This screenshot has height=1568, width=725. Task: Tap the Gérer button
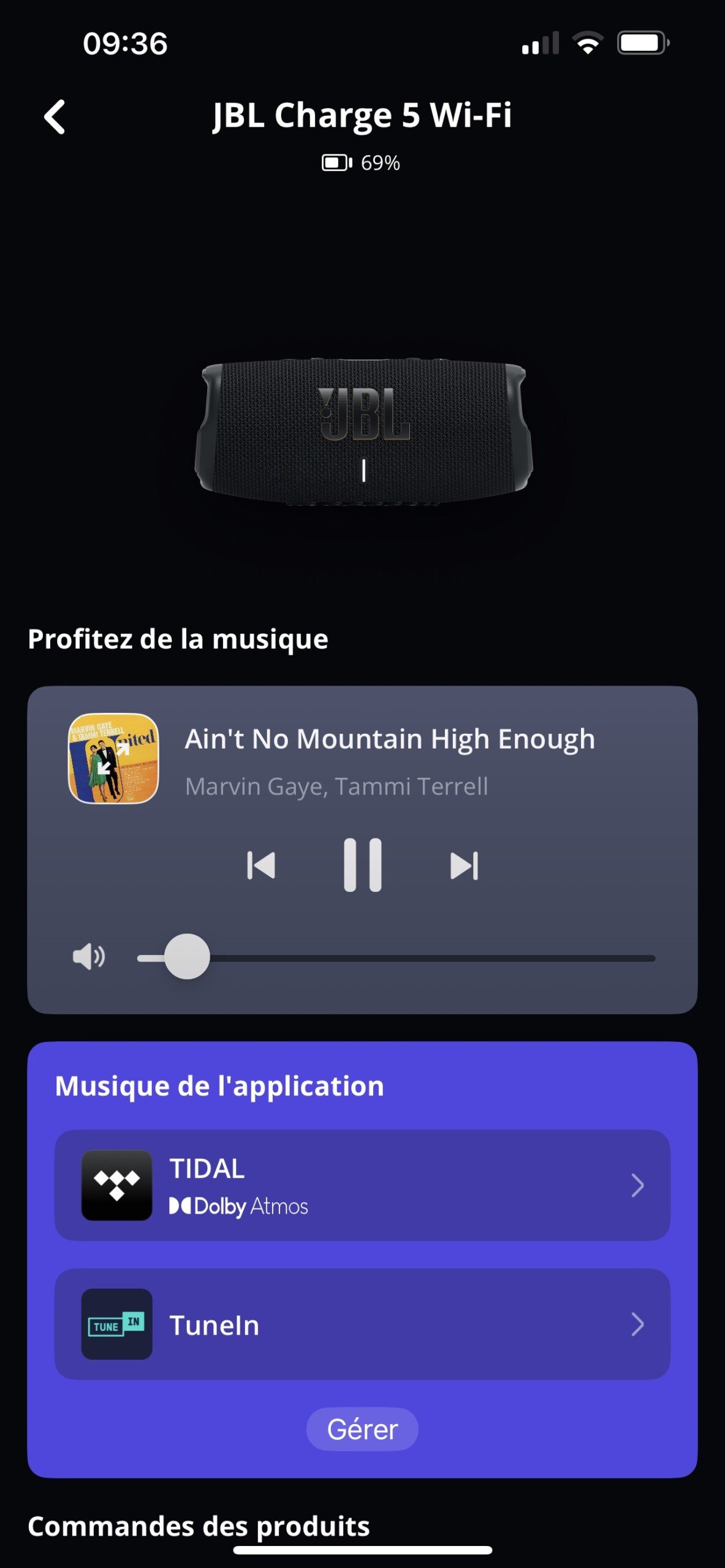[362, 1430]
